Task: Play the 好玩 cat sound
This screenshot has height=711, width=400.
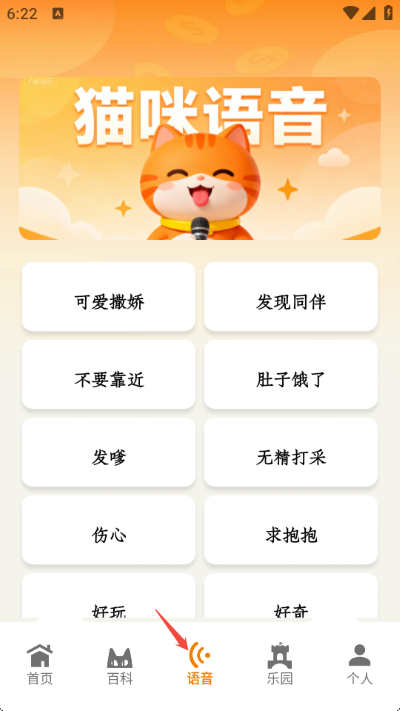Action: [109, 596]
